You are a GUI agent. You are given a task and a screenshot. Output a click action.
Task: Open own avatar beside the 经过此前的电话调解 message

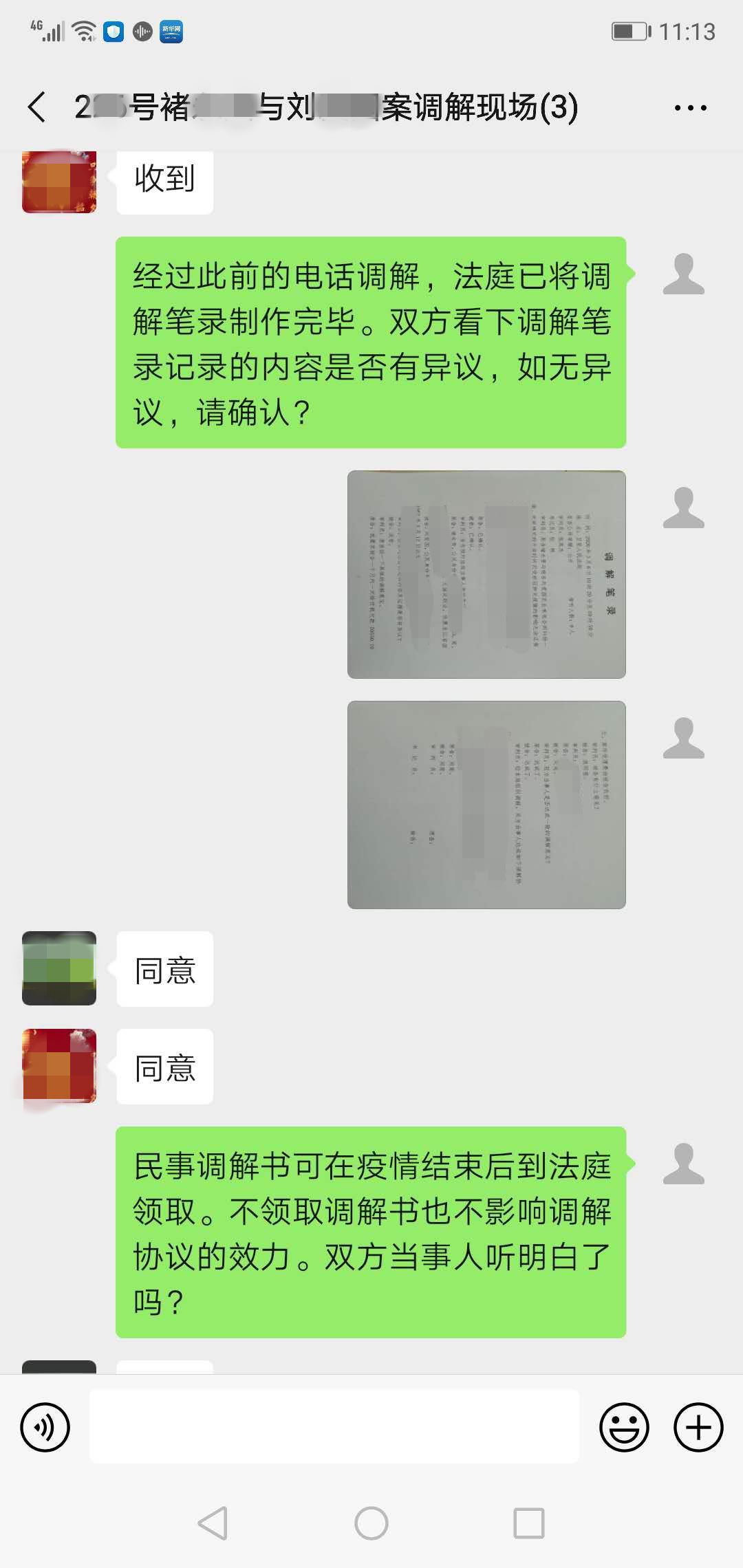point(683,274)
